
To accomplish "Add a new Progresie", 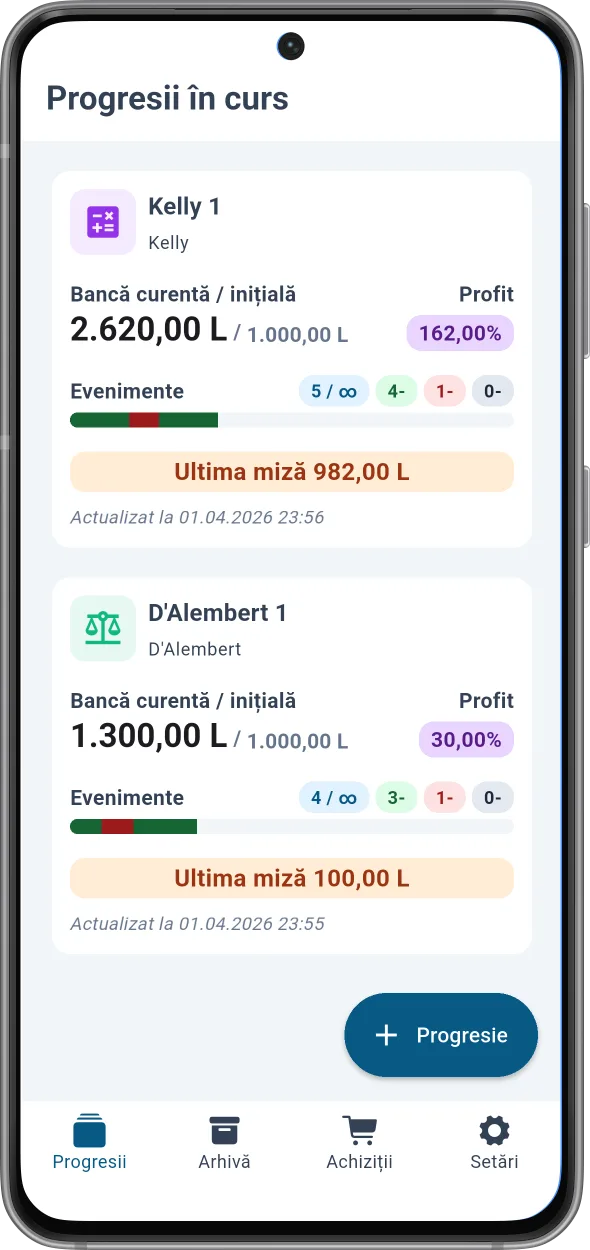I will [x=441, y=1035].
